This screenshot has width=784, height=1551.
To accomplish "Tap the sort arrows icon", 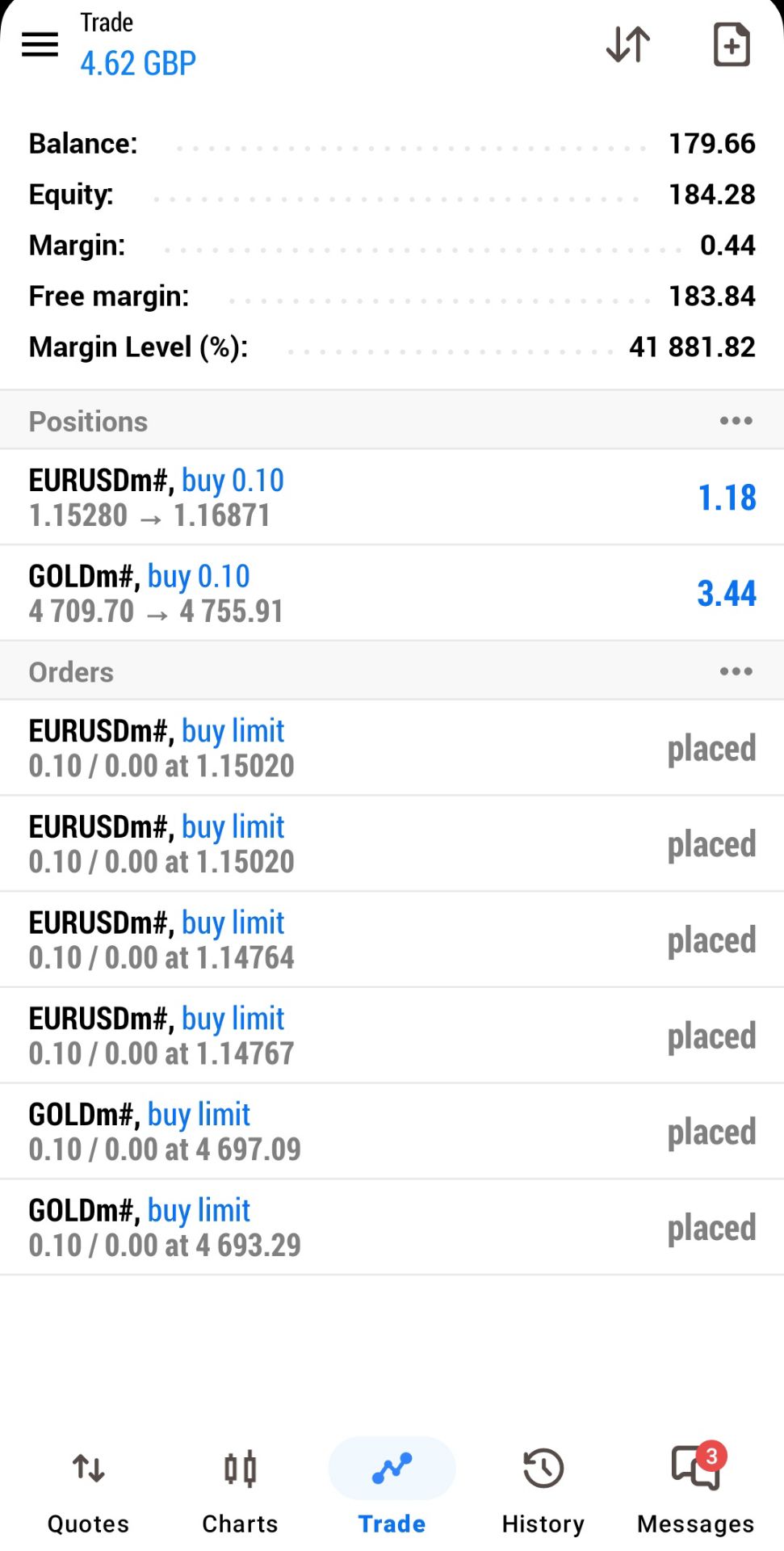I will pos(628,44).
